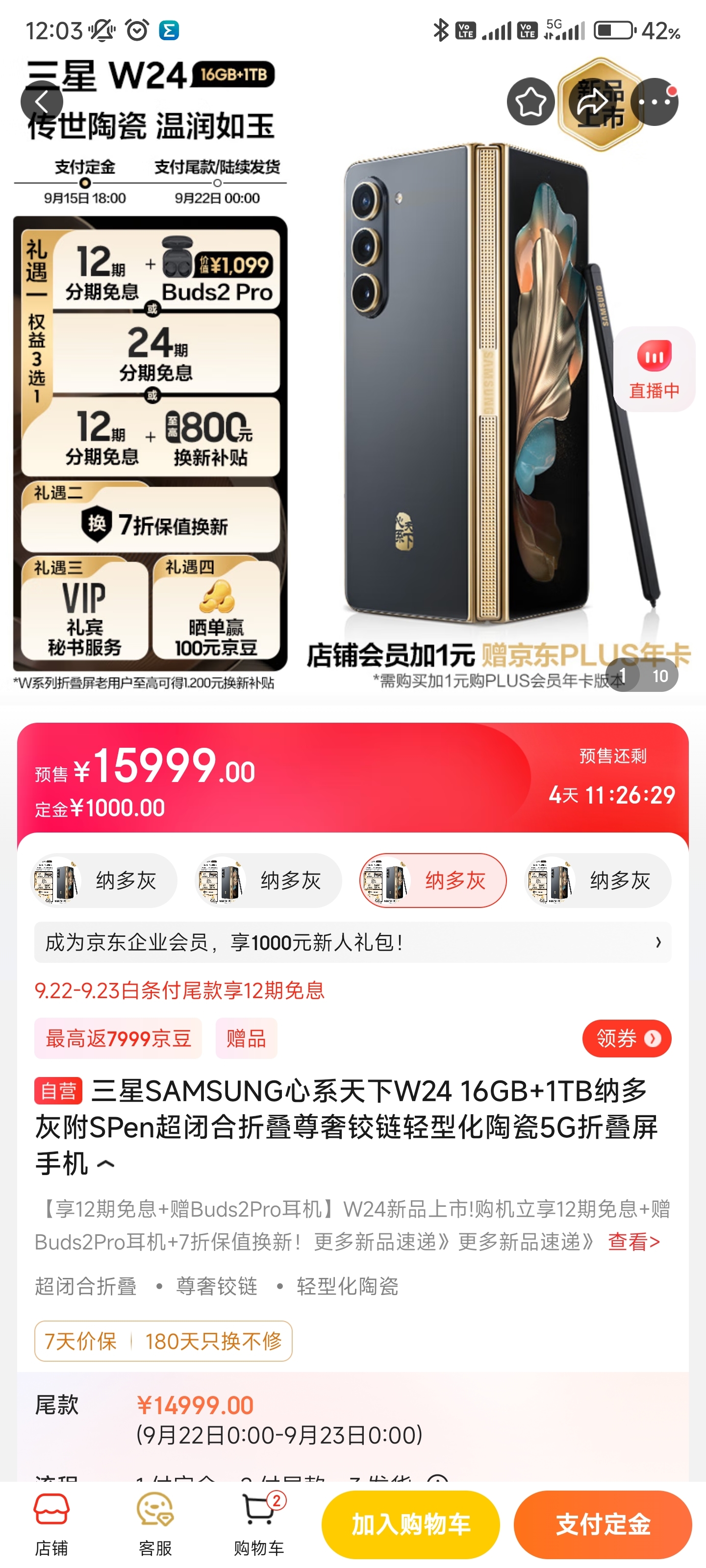Viewport: 706px width, 1568px height.
Task: Contact 客服 customer service
Action: click(x=155, y=1525)
